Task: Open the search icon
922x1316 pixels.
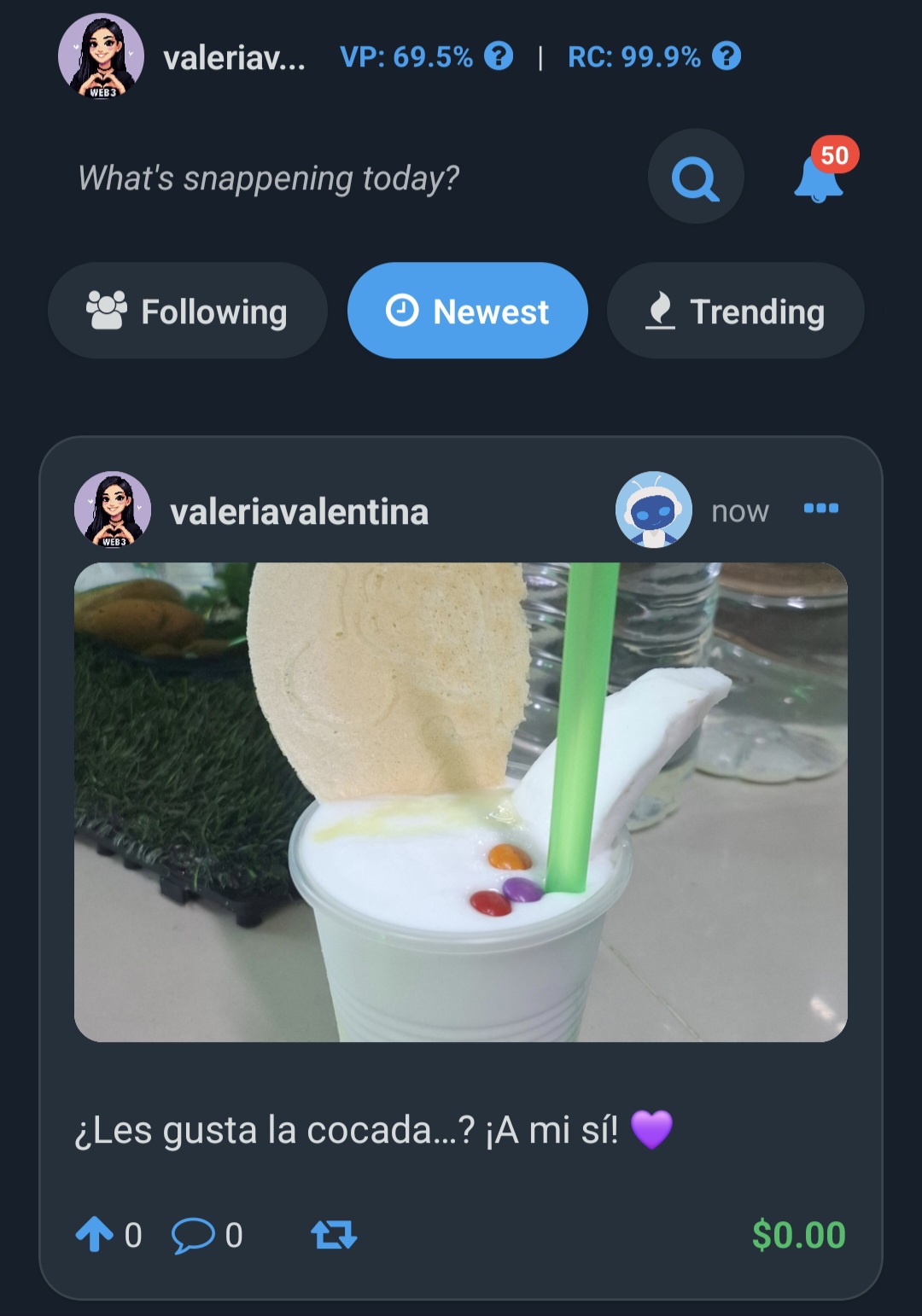Action: point(695,178)
